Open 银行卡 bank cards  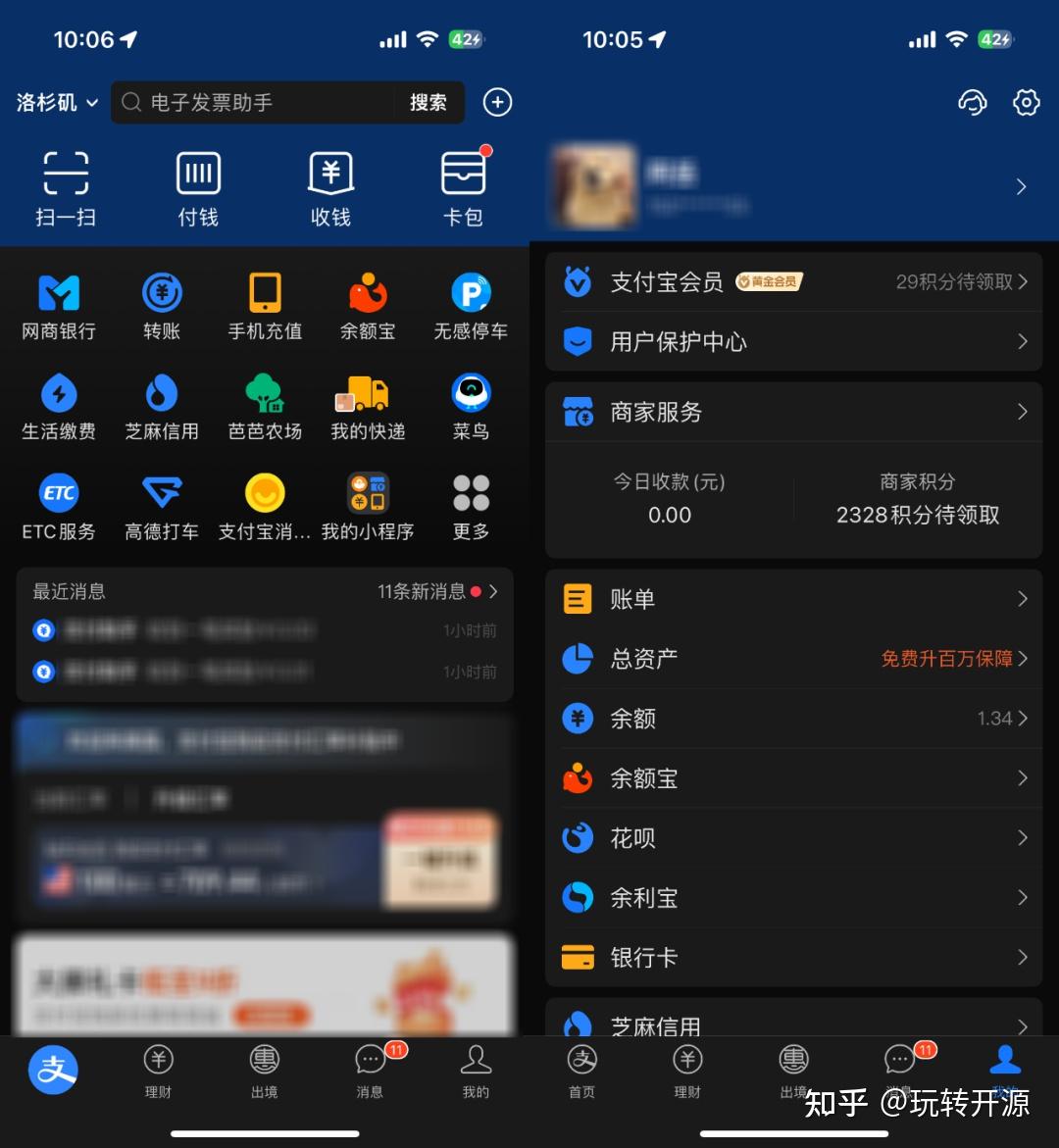[793, 958]
